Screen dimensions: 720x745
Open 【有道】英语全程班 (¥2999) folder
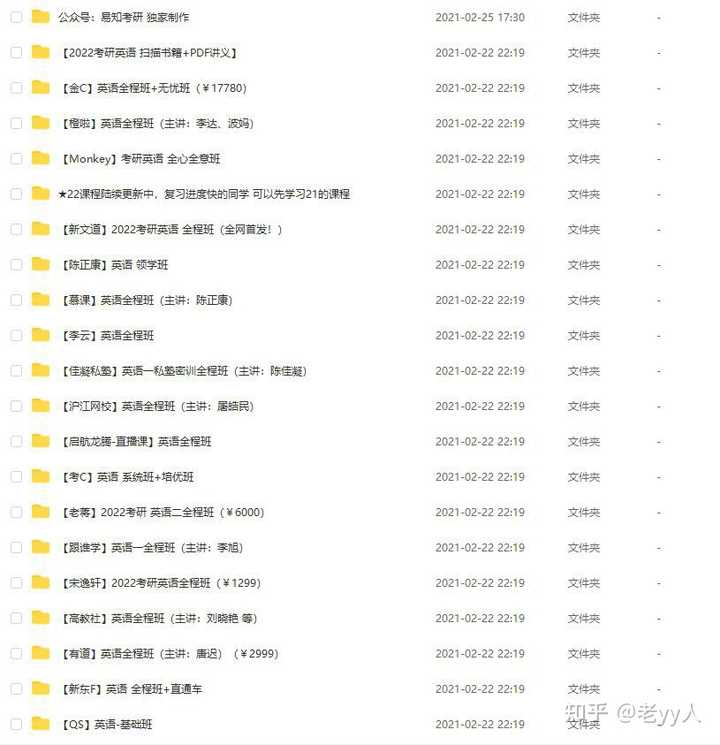pos(168,654)
